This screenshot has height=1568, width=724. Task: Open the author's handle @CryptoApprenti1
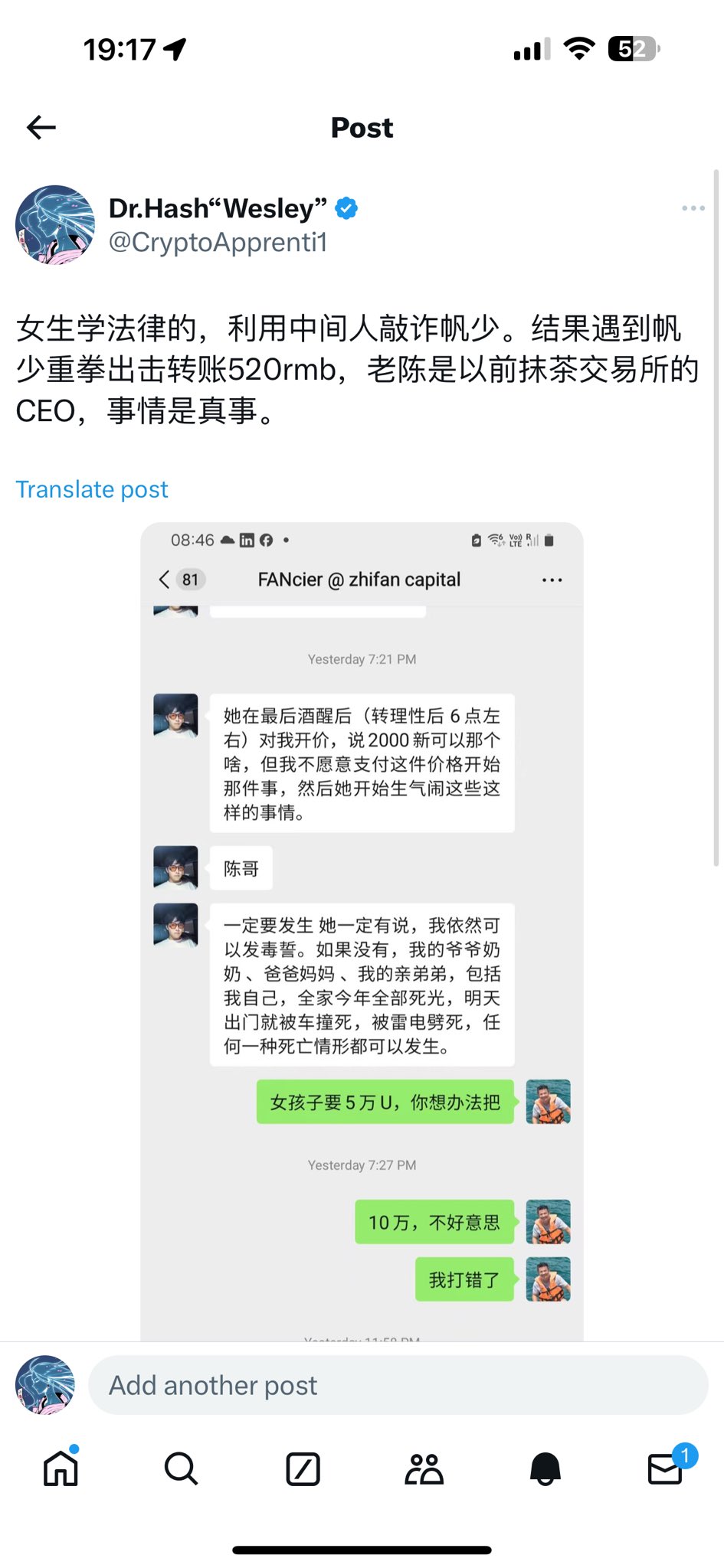point(218,243)
